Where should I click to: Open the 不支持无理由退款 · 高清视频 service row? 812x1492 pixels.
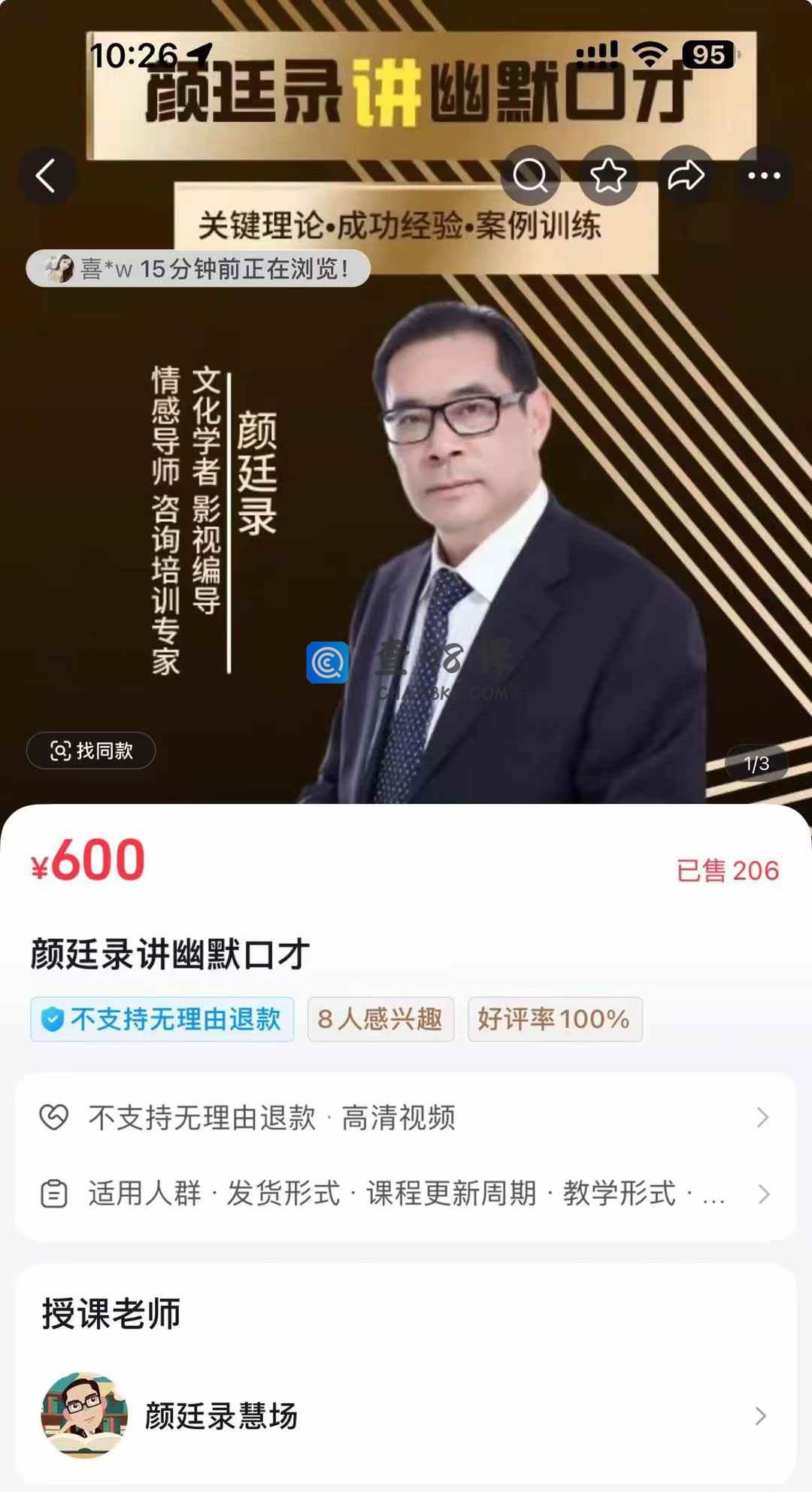coord(406,1117)
